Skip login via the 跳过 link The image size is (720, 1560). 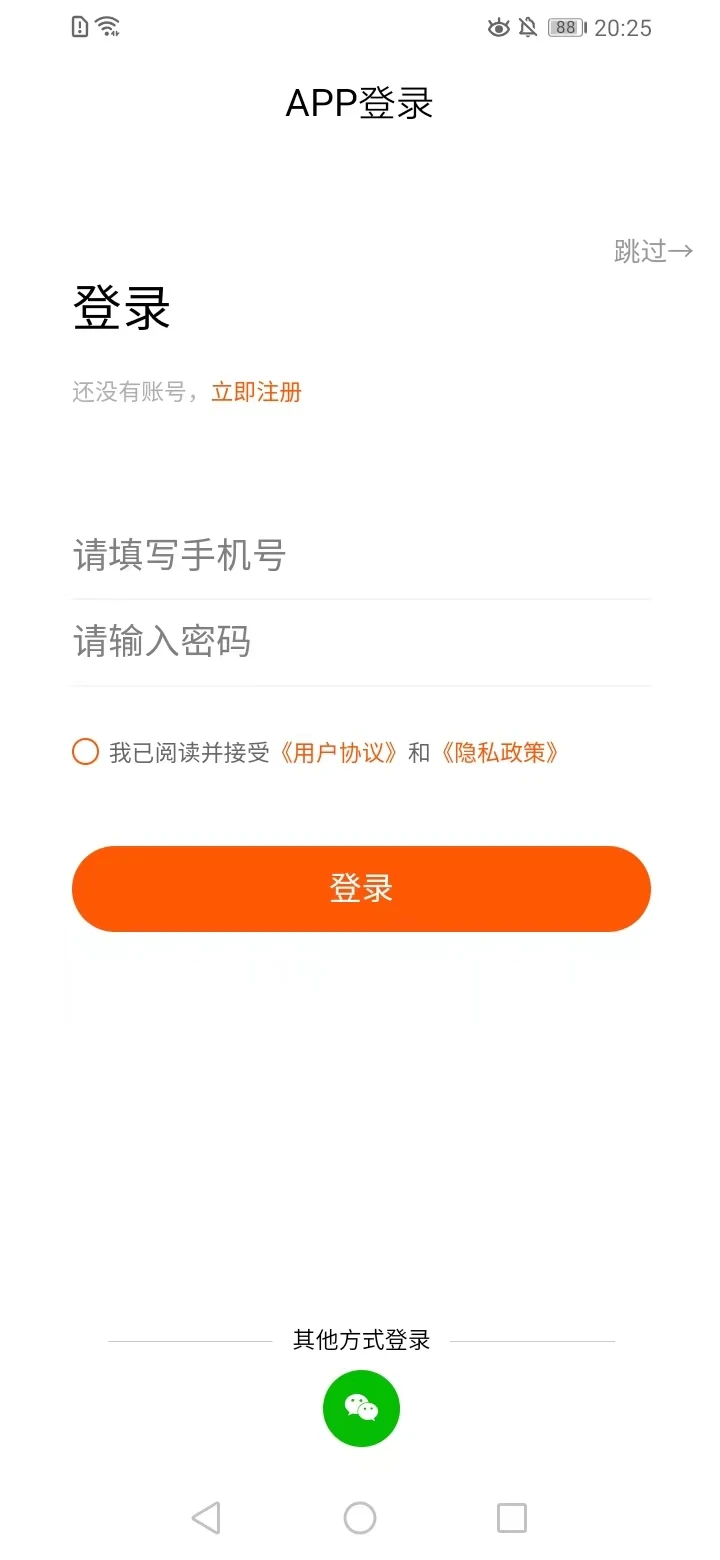[x=652, y=252]
